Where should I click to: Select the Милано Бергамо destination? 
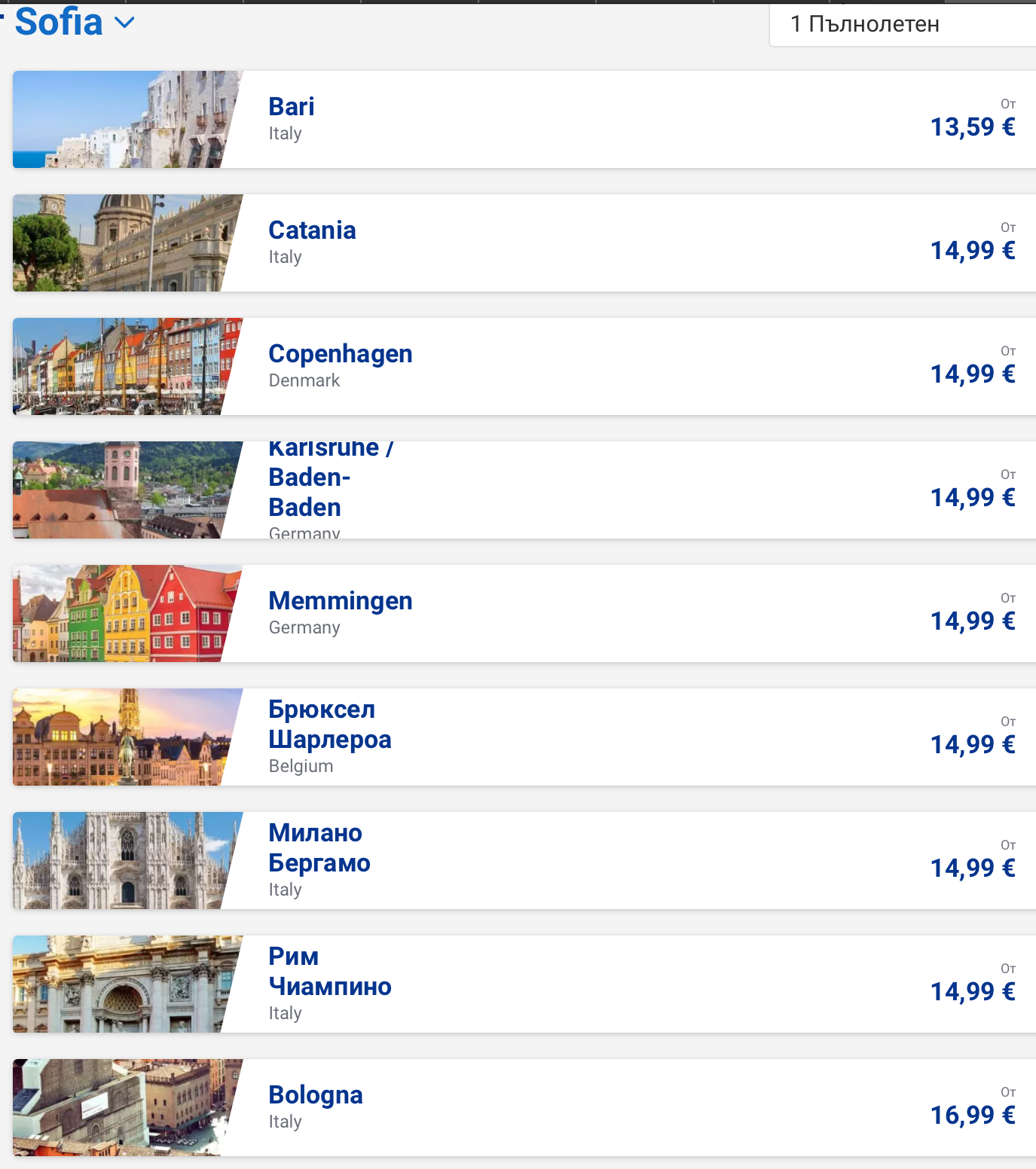tap(524, 861)
